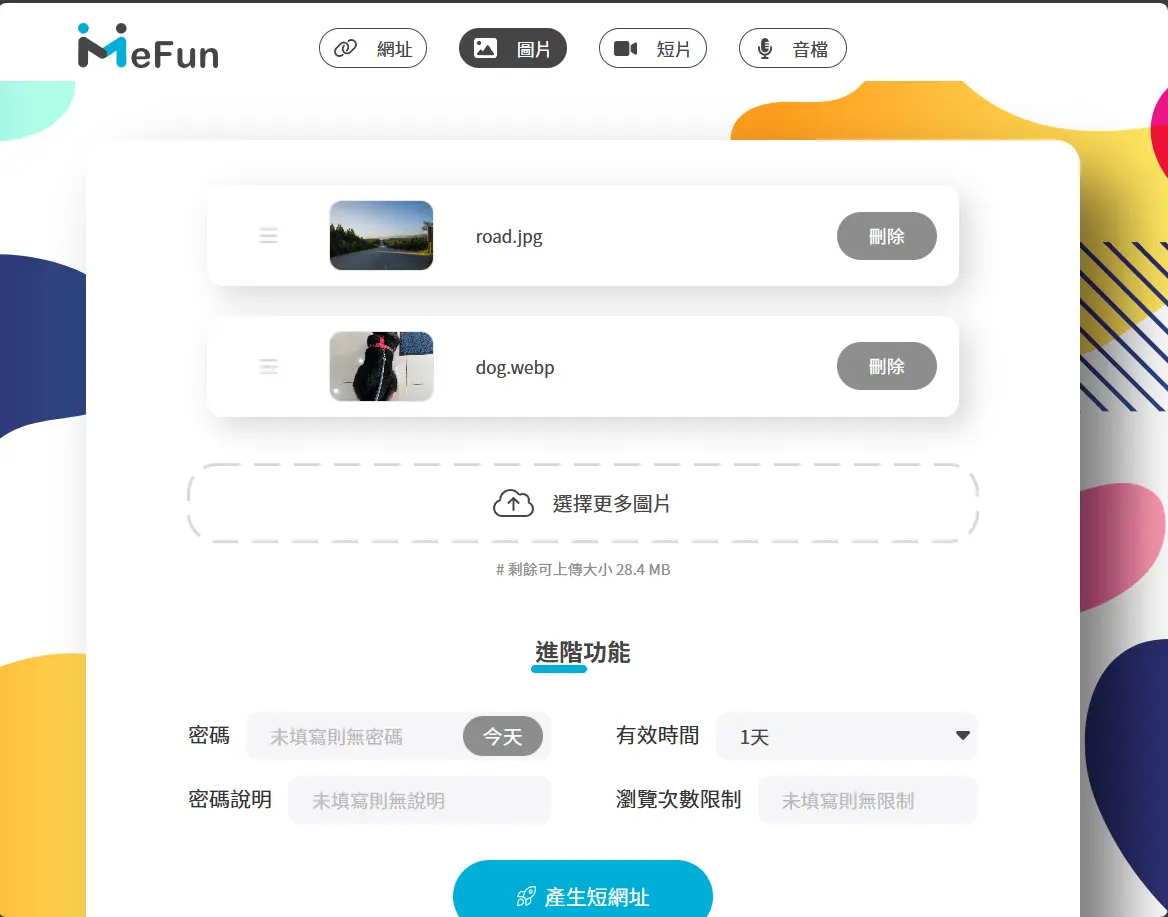Tap the reorder handle beside dog.webp

point(268,366)
